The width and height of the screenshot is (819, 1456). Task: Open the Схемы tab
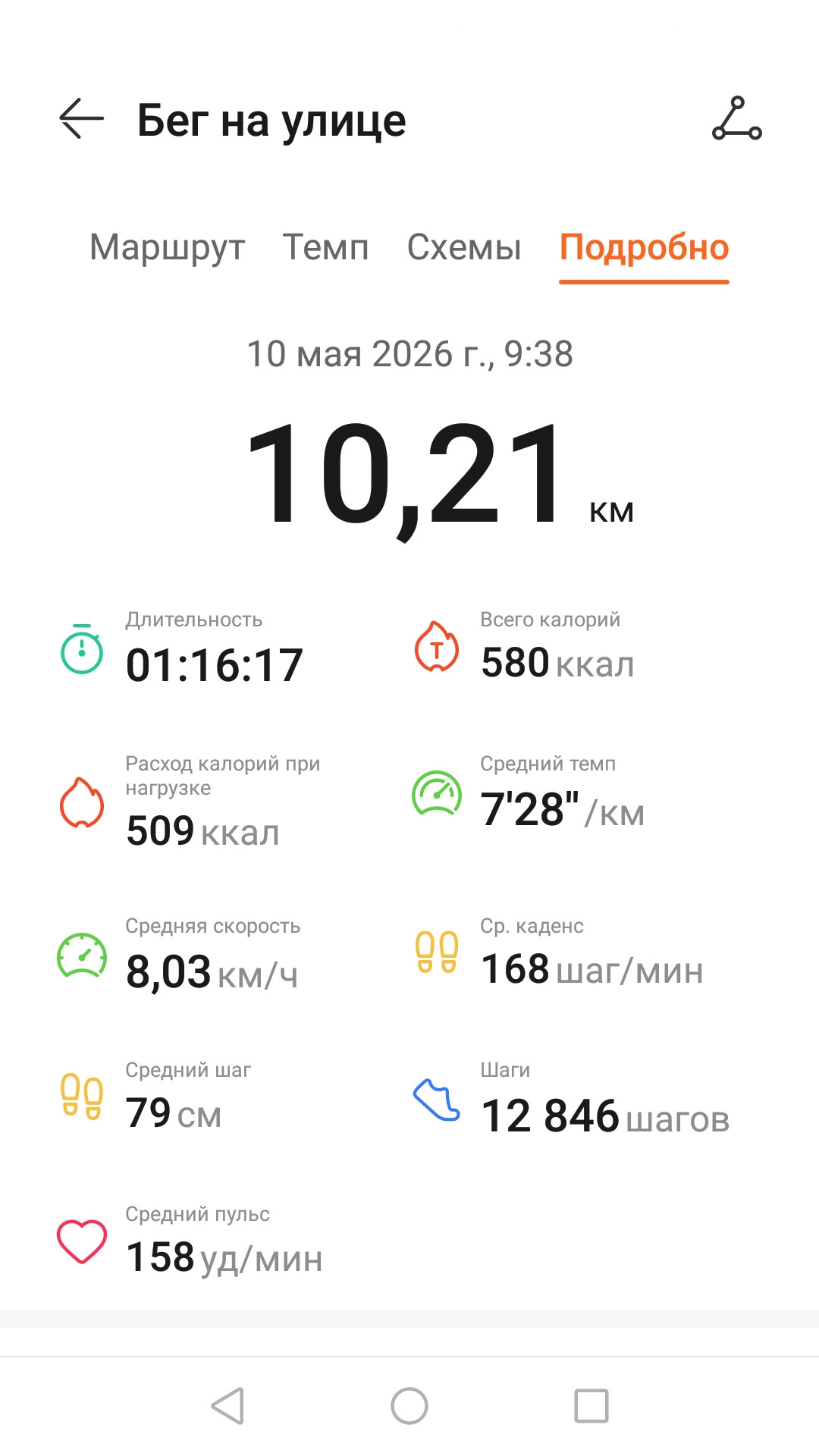(464, 248)
